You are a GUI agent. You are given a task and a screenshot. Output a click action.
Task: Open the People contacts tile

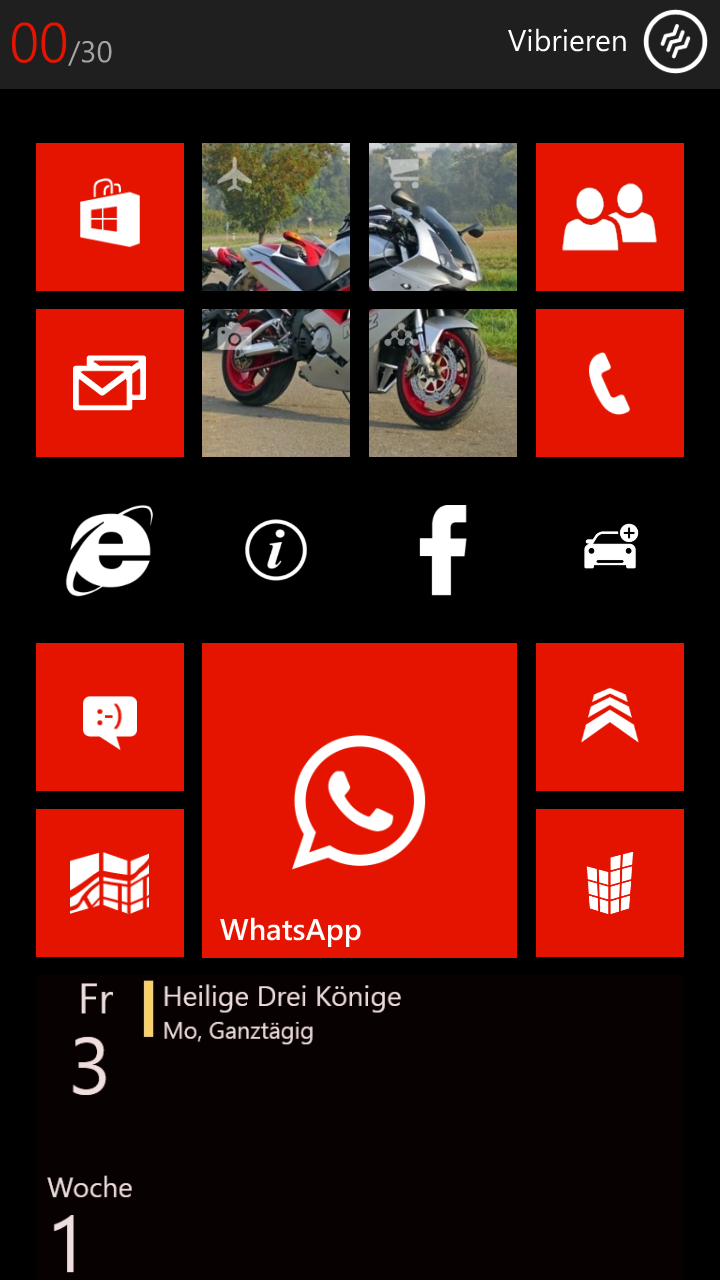610,217
